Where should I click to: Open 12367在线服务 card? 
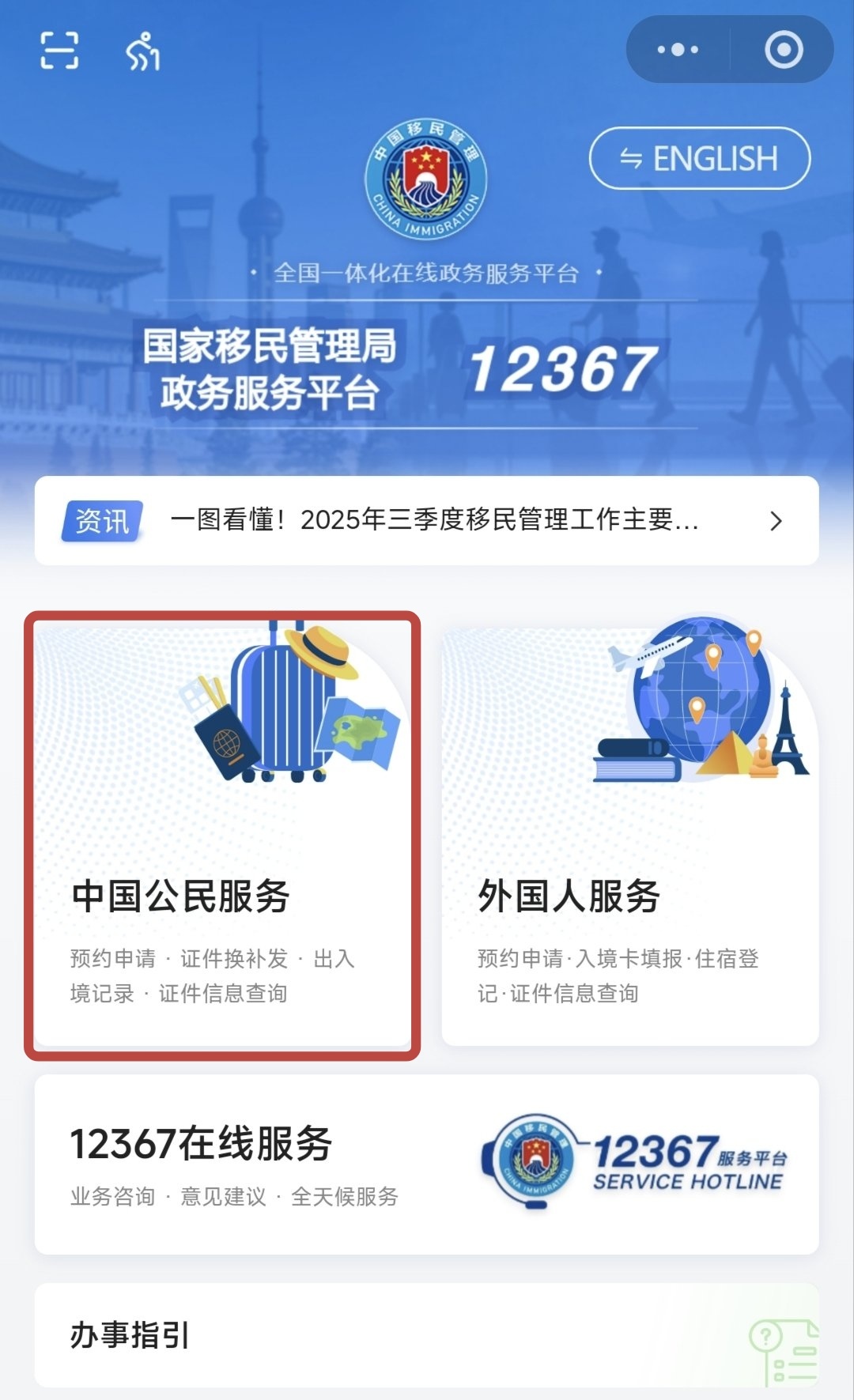coord(426,1164)
